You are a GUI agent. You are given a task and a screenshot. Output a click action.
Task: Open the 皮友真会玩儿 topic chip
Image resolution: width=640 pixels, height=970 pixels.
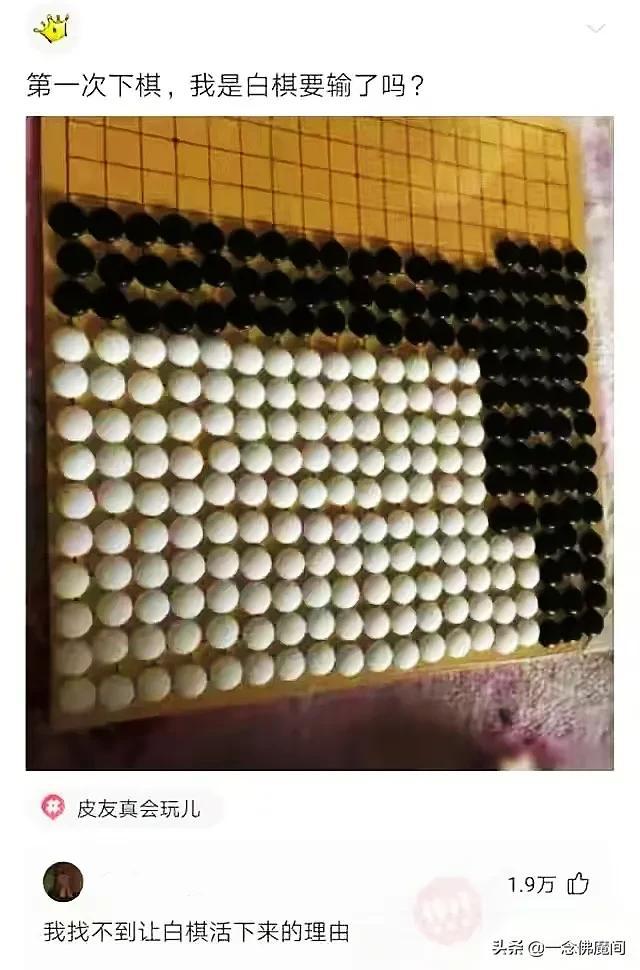(124, 808)
